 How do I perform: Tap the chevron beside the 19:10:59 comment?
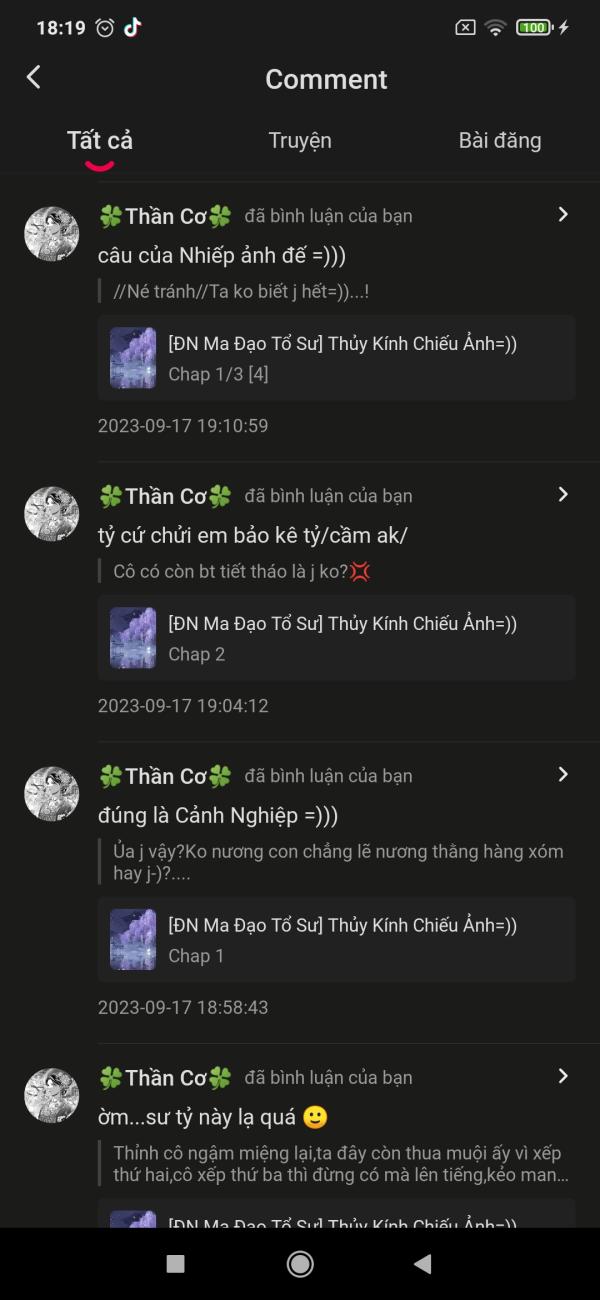pyautogui.click(x=563, y=214)
